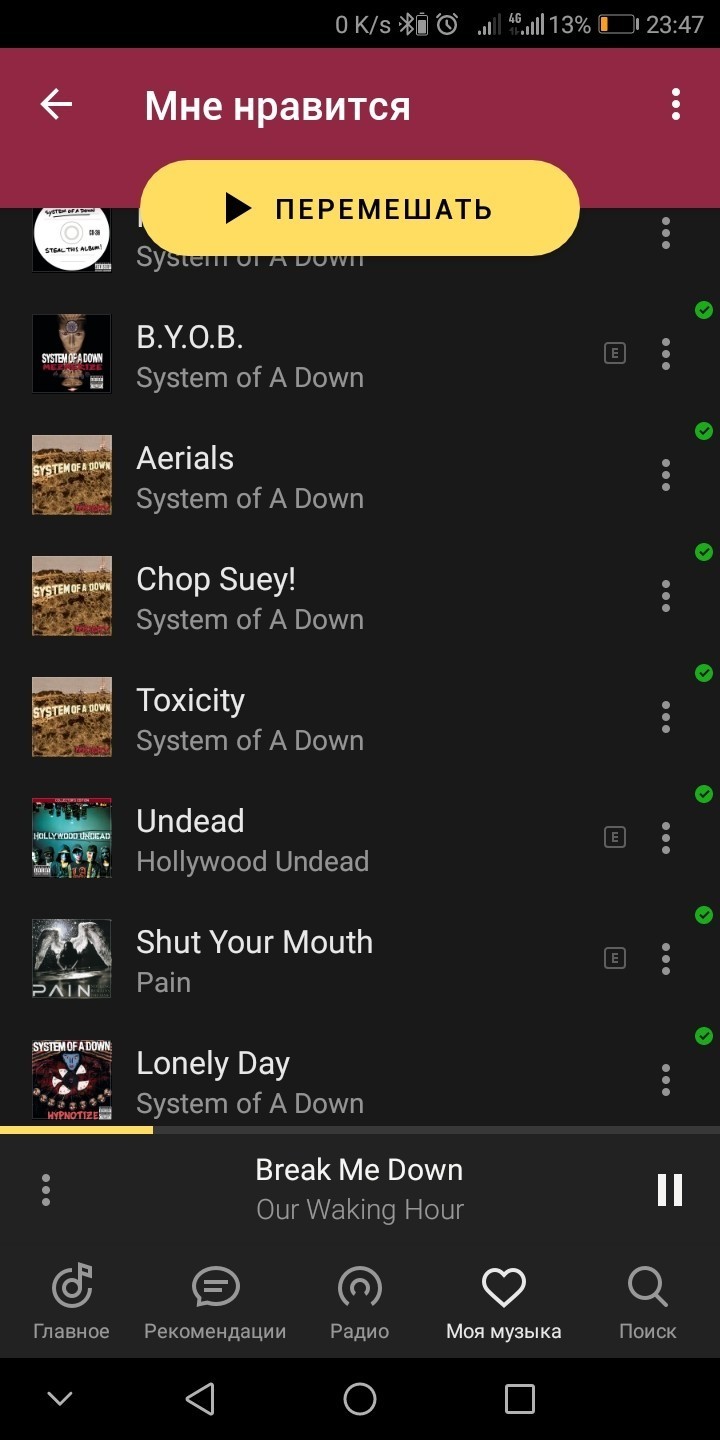
Task: Open more options for Shut Your Mouth
Action: click(665, 959)
